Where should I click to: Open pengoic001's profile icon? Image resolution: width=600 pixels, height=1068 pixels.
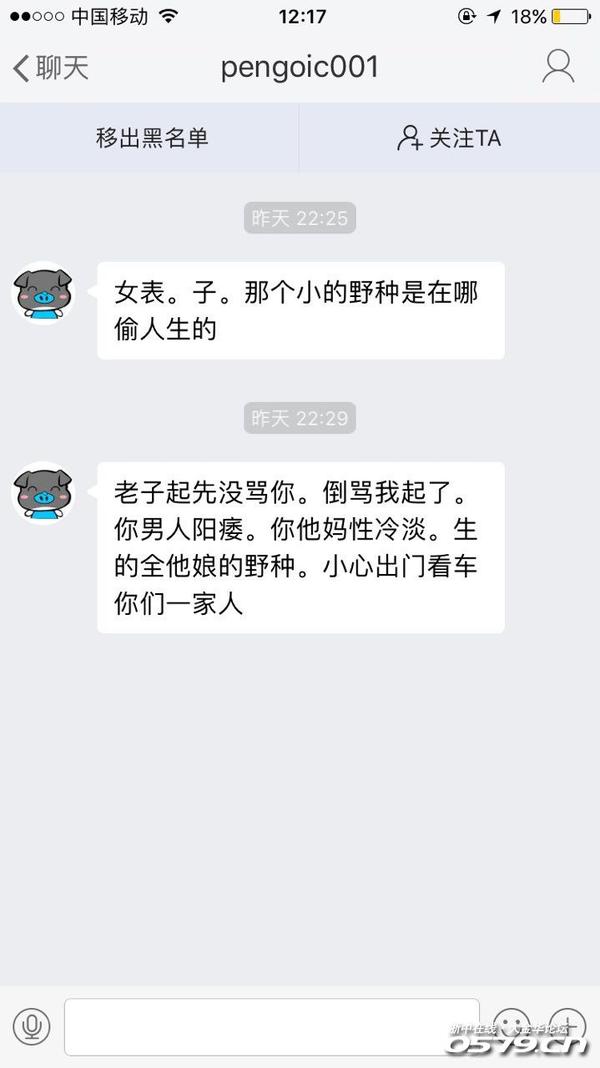click(557, 67)
